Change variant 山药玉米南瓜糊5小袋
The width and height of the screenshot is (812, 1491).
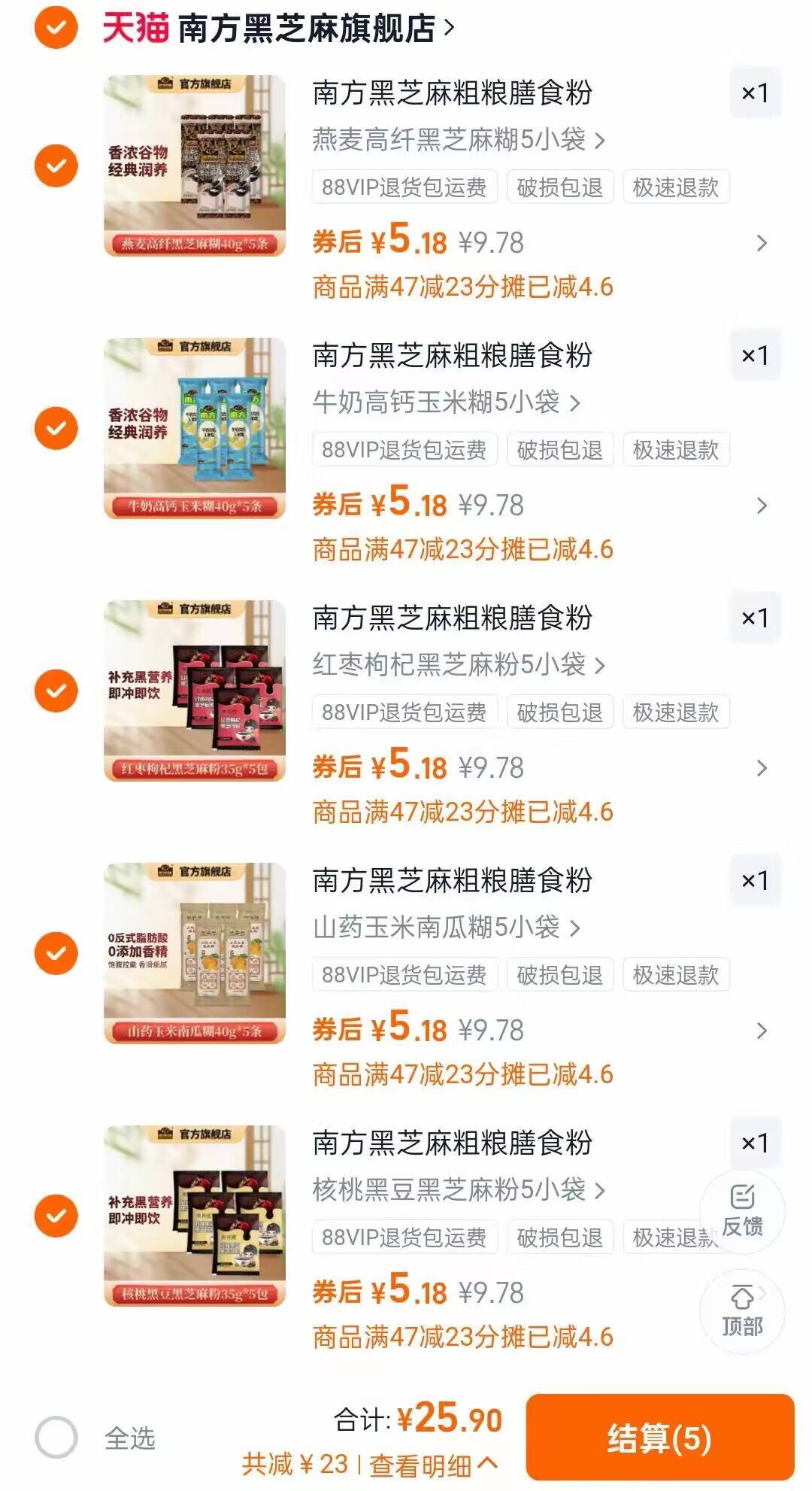click(x=446, y=927)
